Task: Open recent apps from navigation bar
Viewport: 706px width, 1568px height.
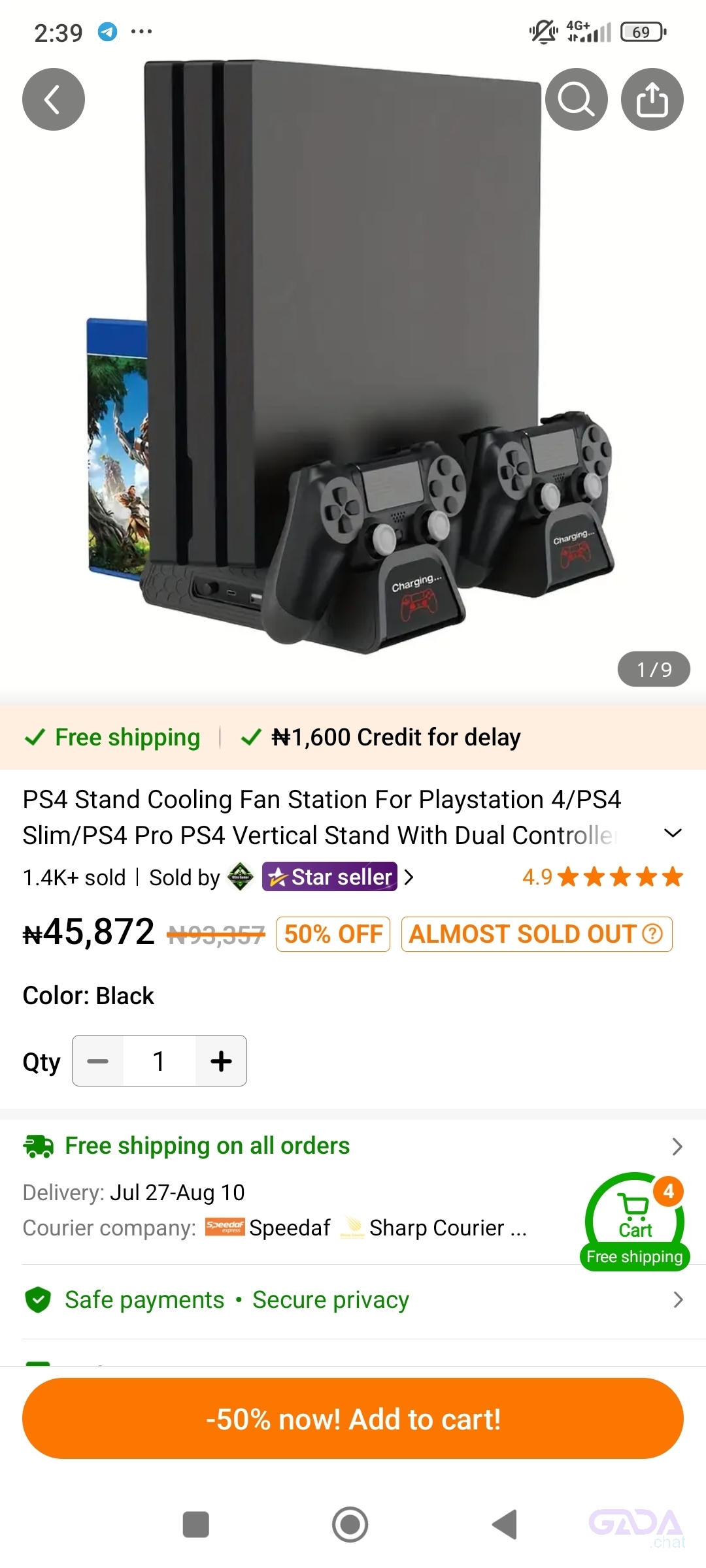Action: coord(195,1524)
